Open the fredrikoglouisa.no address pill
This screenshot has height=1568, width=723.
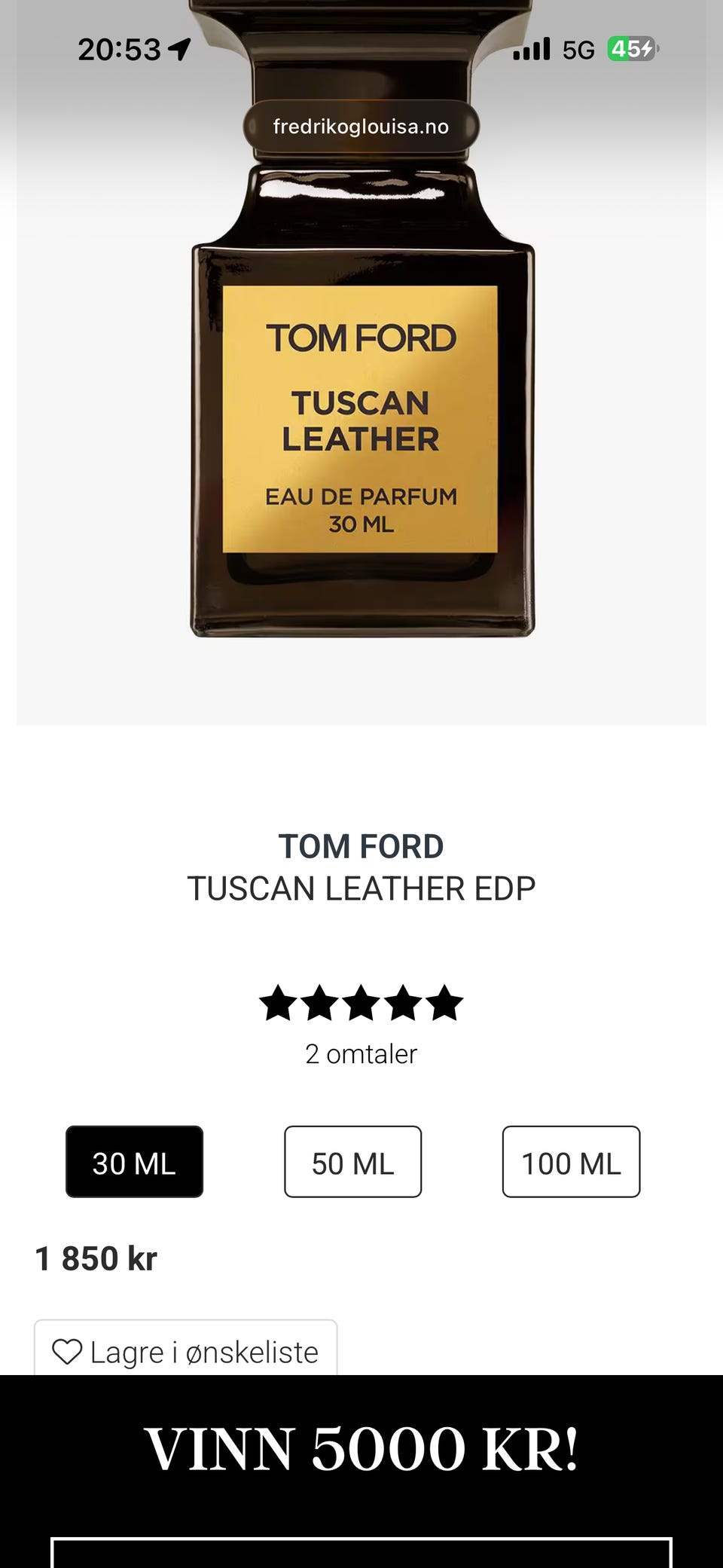361,126
